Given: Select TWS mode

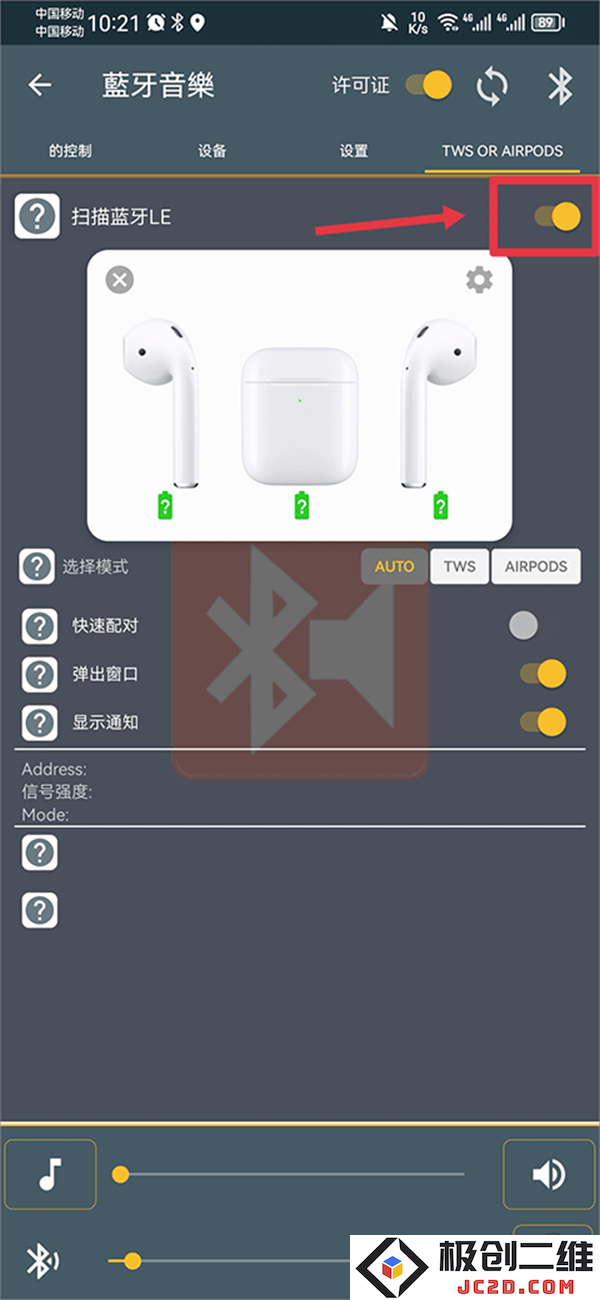Looking at the screenshot, I should click(459, 566).
